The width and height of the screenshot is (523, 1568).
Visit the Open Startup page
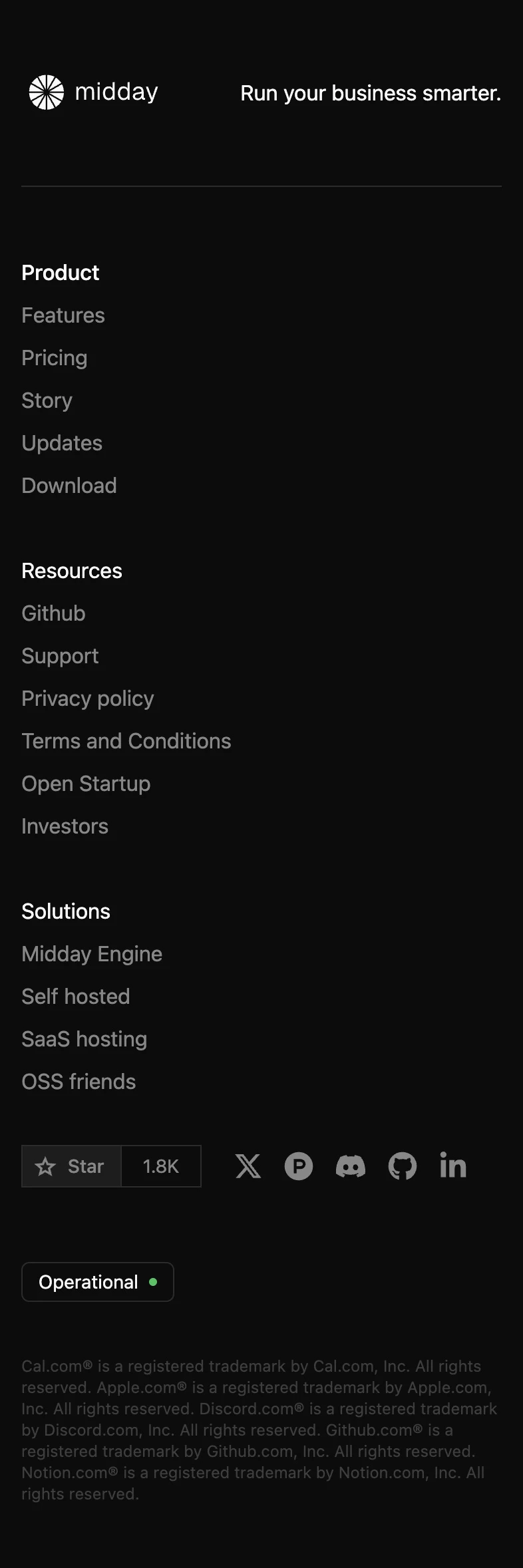click(86, 784)
